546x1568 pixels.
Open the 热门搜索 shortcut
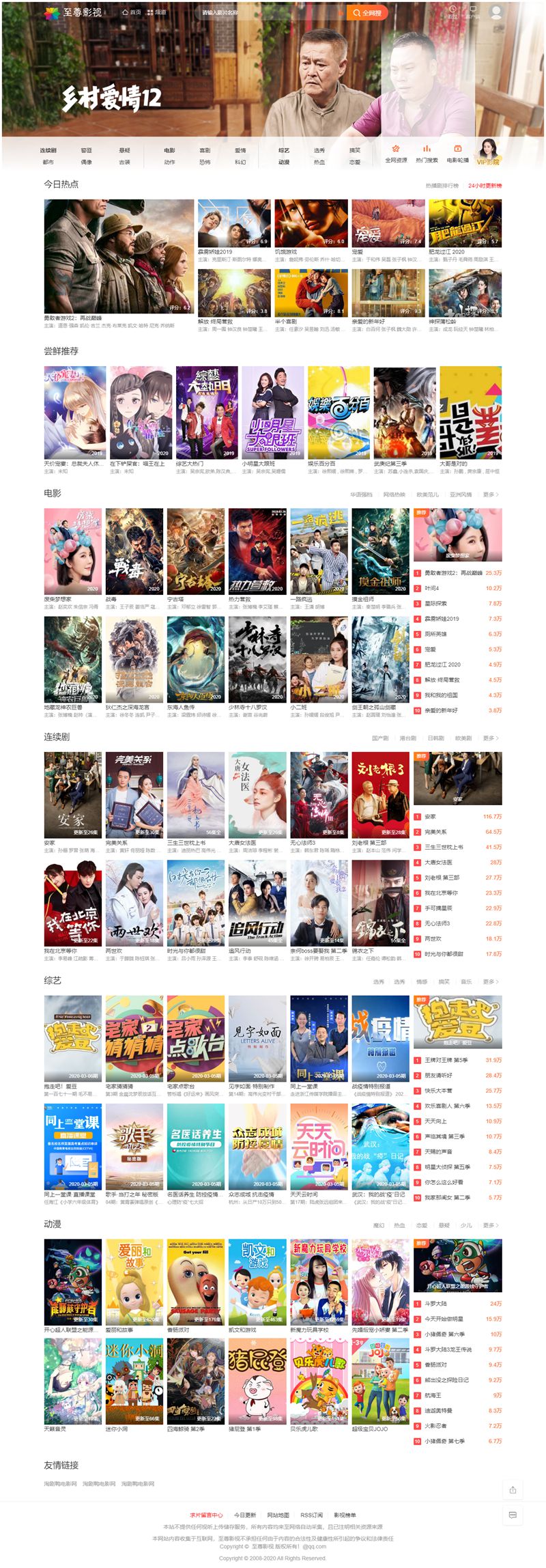[427, 154]
